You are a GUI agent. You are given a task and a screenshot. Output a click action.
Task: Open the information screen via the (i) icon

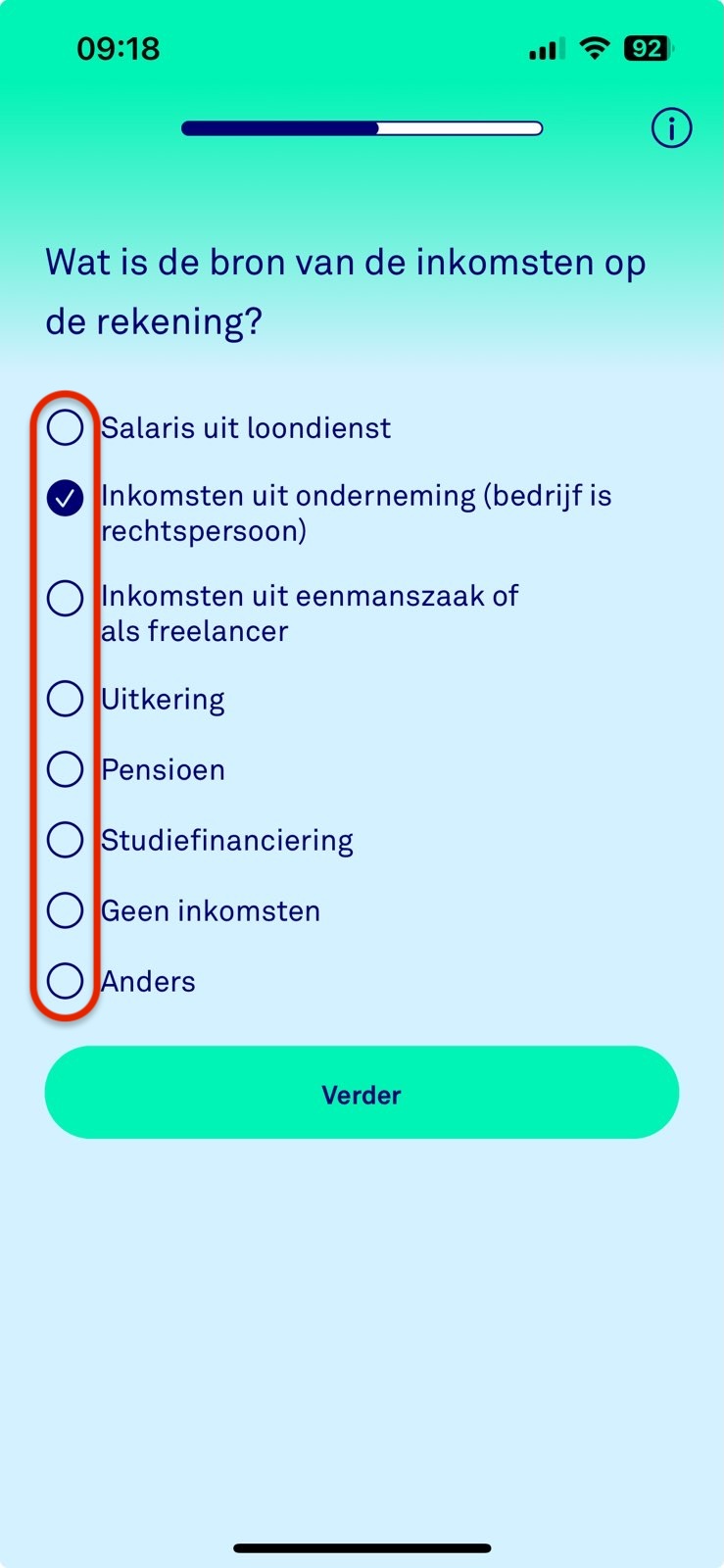pos(671,127)
